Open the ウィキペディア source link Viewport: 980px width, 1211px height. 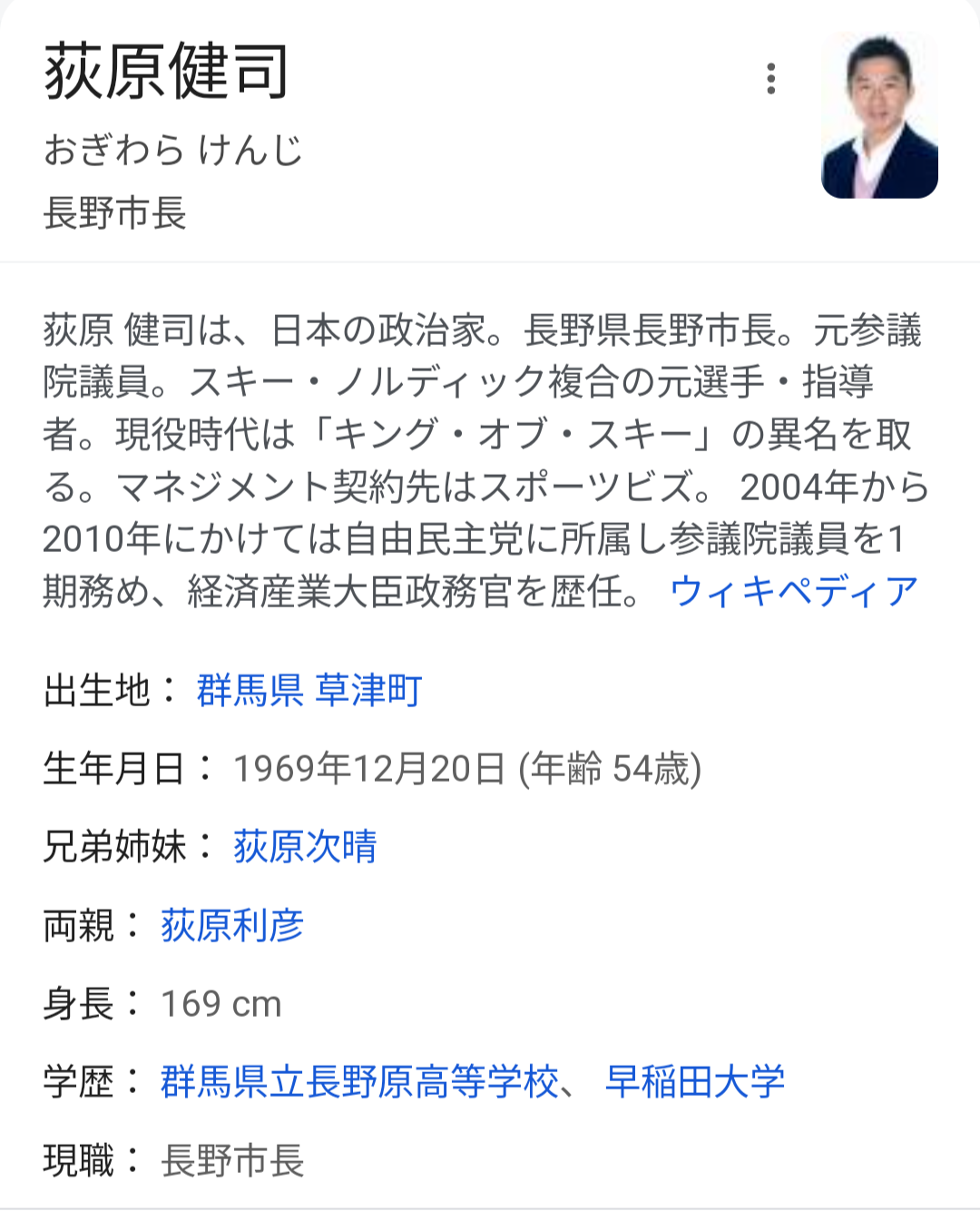pyautogui.click(x=794, y=592)
